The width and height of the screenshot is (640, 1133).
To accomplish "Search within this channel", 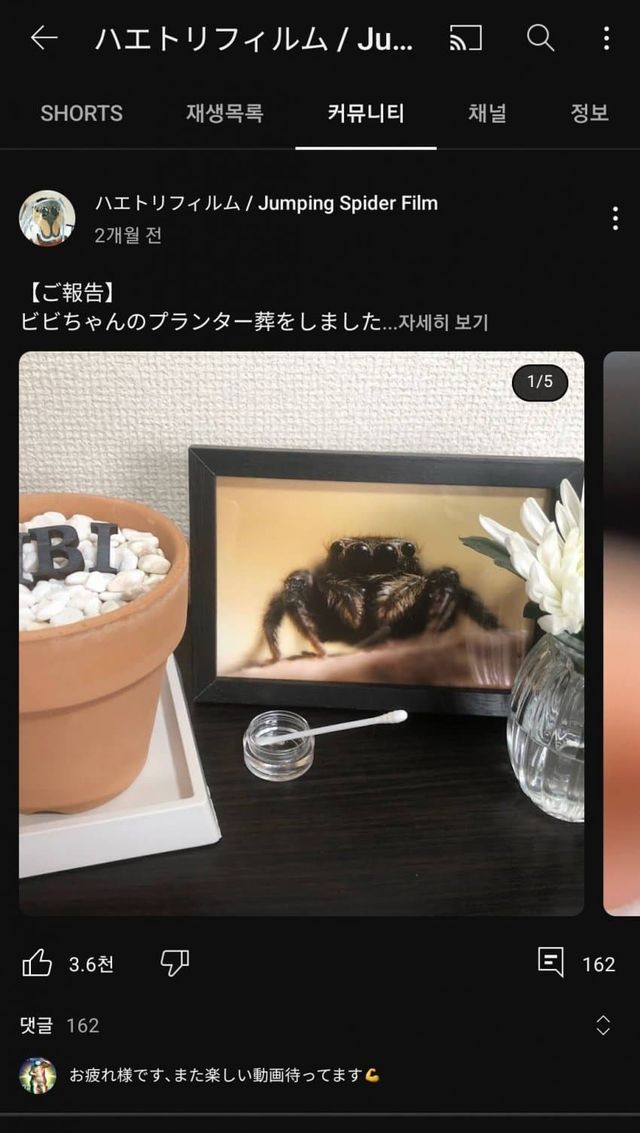I will 540,39.
